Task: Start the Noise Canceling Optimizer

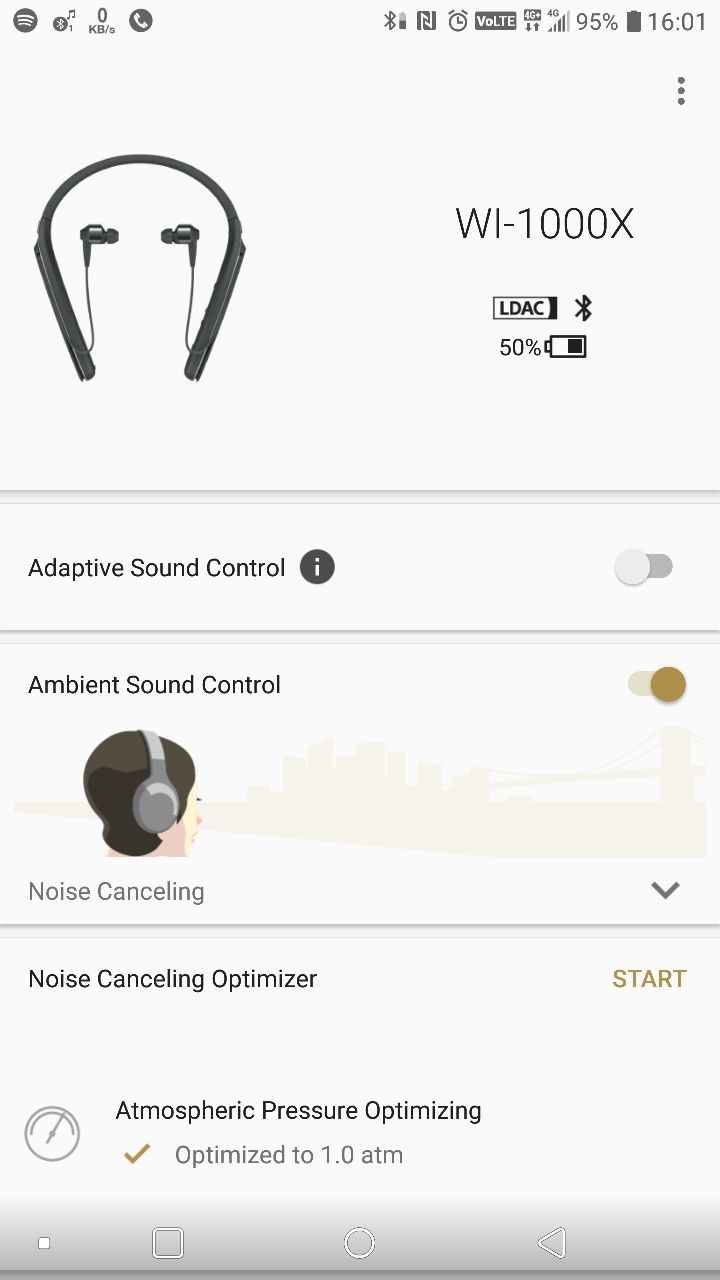Action: 649,979
